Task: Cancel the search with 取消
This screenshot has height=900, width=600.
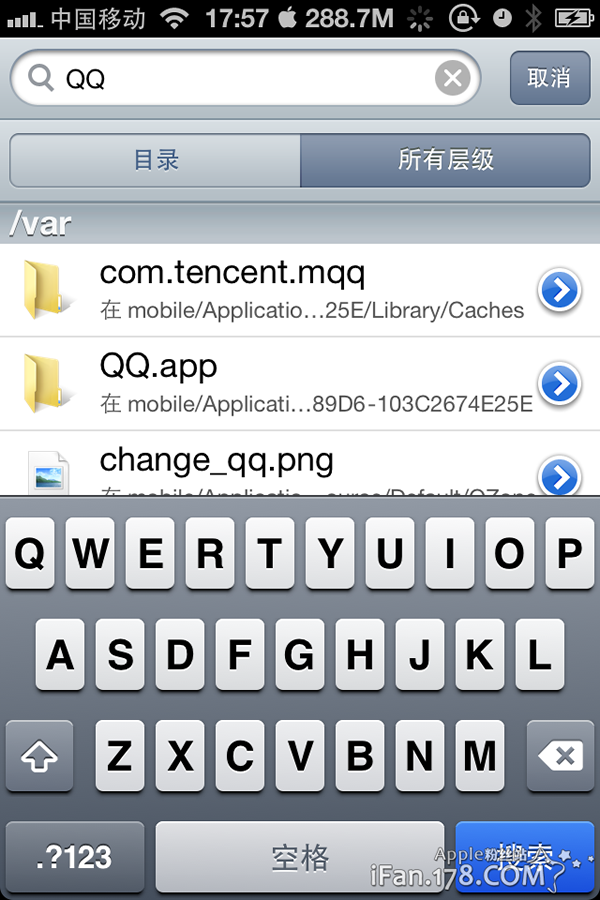Action: coord(549,78)
